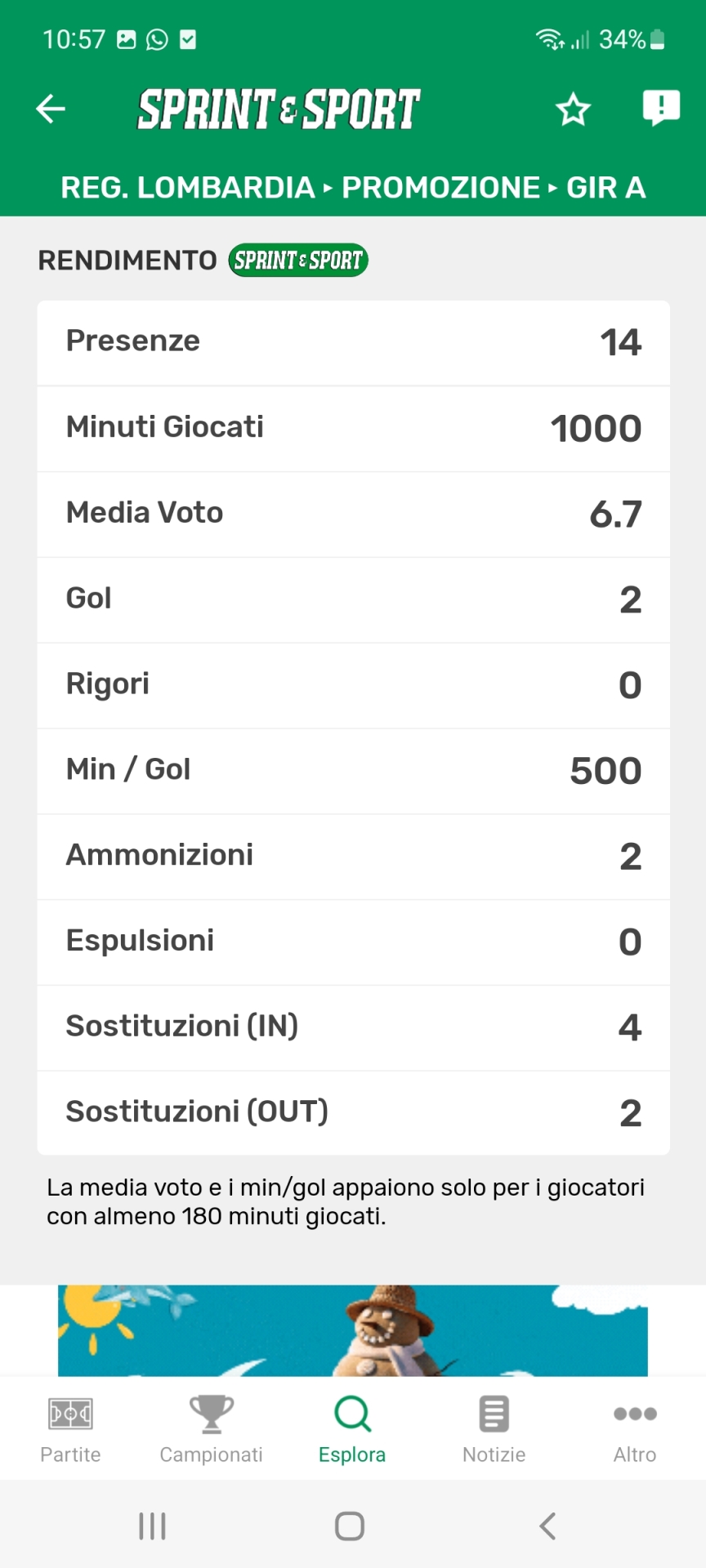Screen dimensions: 706x1568
Task: Tap the system home button
Action: (350, 1526)
